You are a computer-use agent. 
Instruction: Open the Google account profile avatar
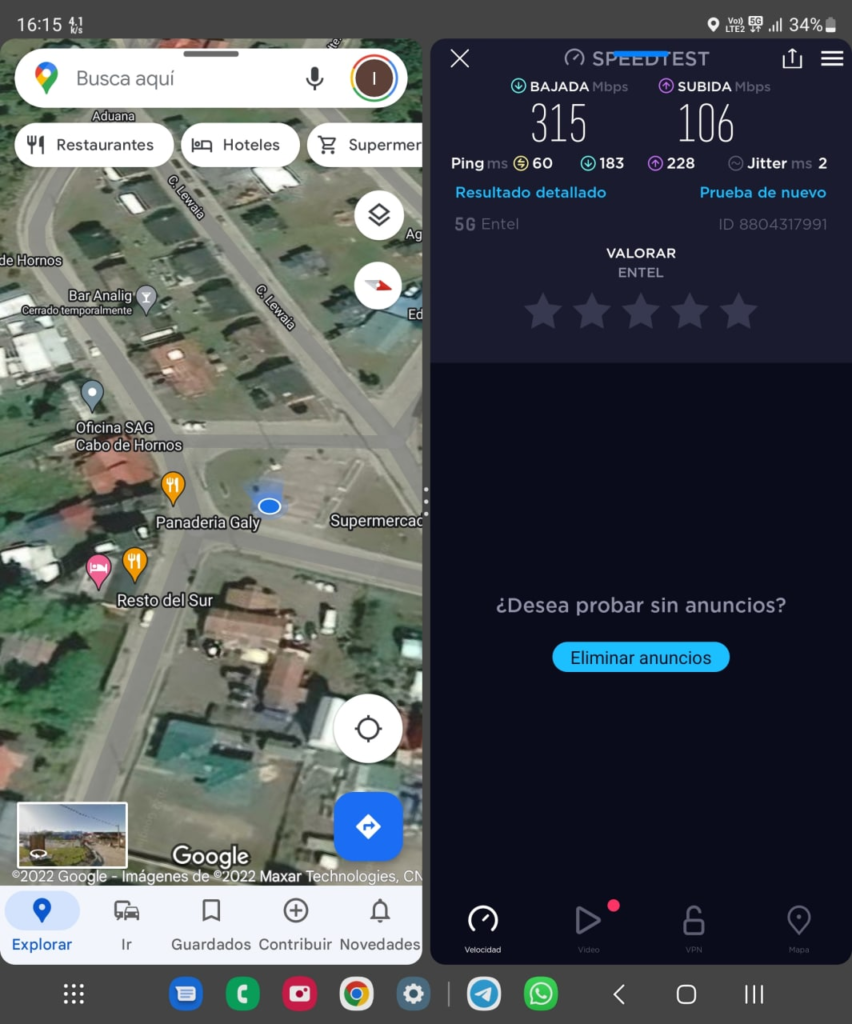click(374, 78)
